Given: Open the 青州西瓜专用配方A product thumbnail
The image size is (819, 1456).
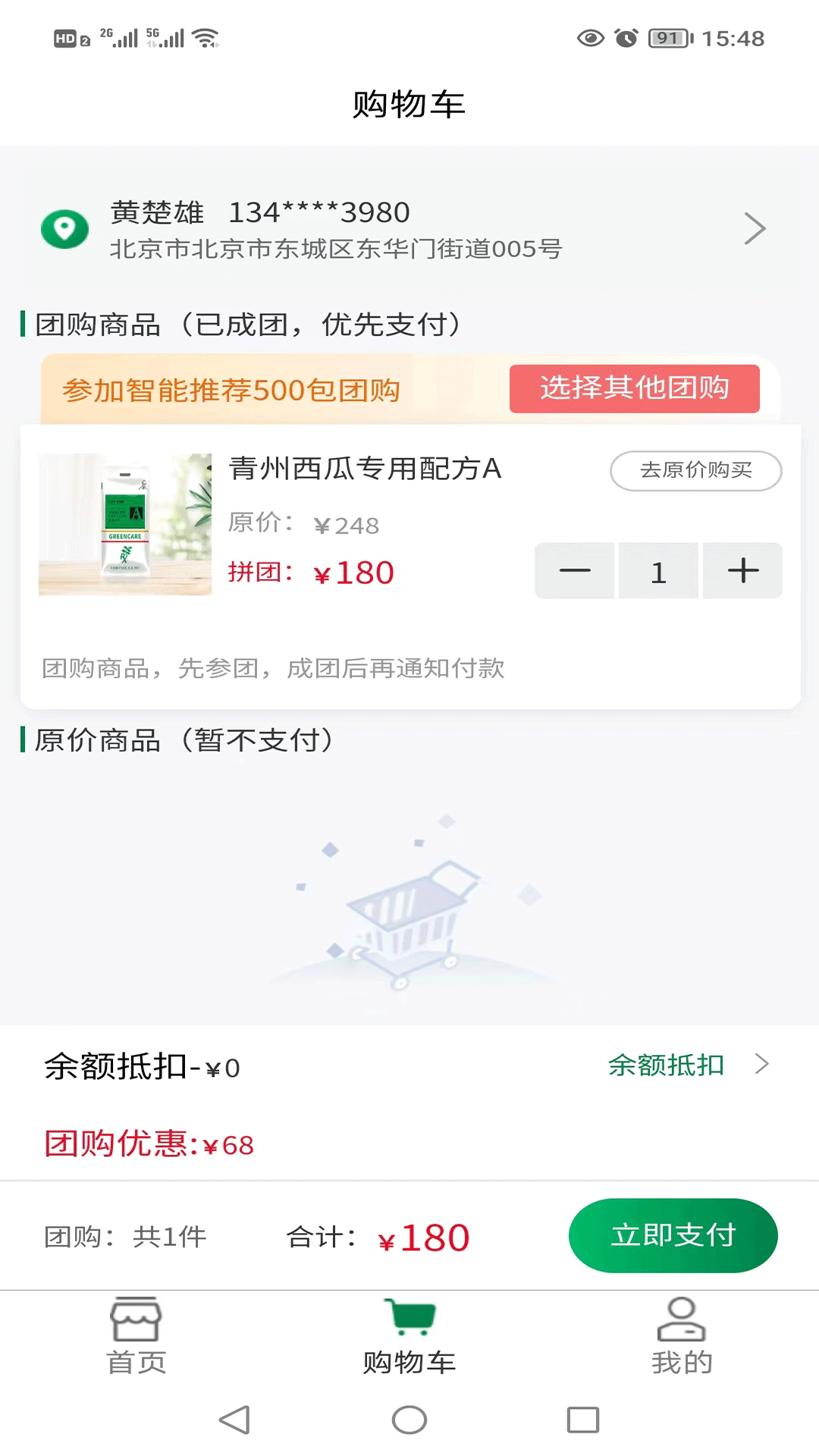Looking at the screenshot, I should point(124,525).
